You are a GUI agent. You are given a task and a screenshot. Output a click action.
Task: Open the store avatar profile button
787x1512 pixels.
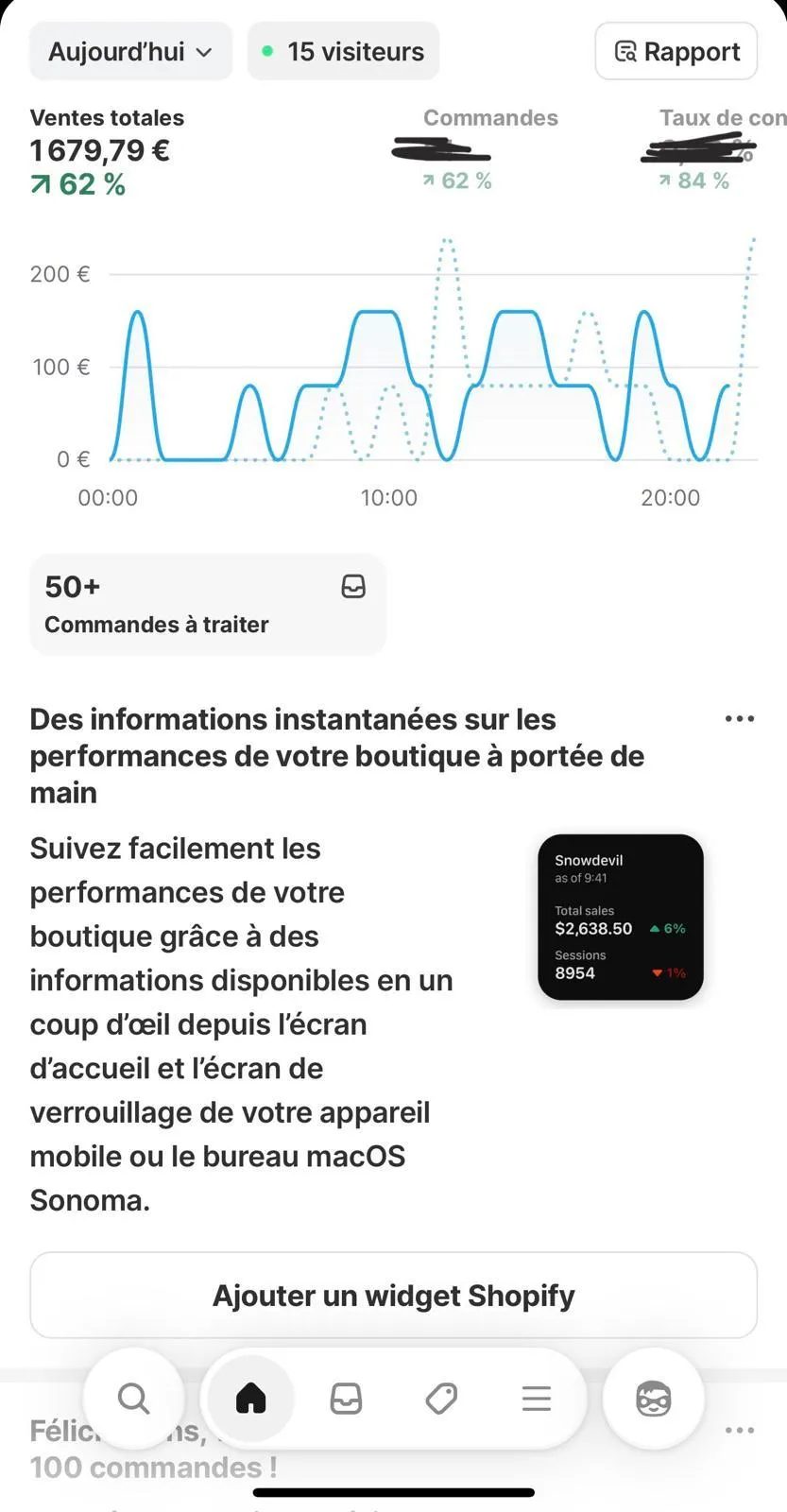coord(653,1399)
